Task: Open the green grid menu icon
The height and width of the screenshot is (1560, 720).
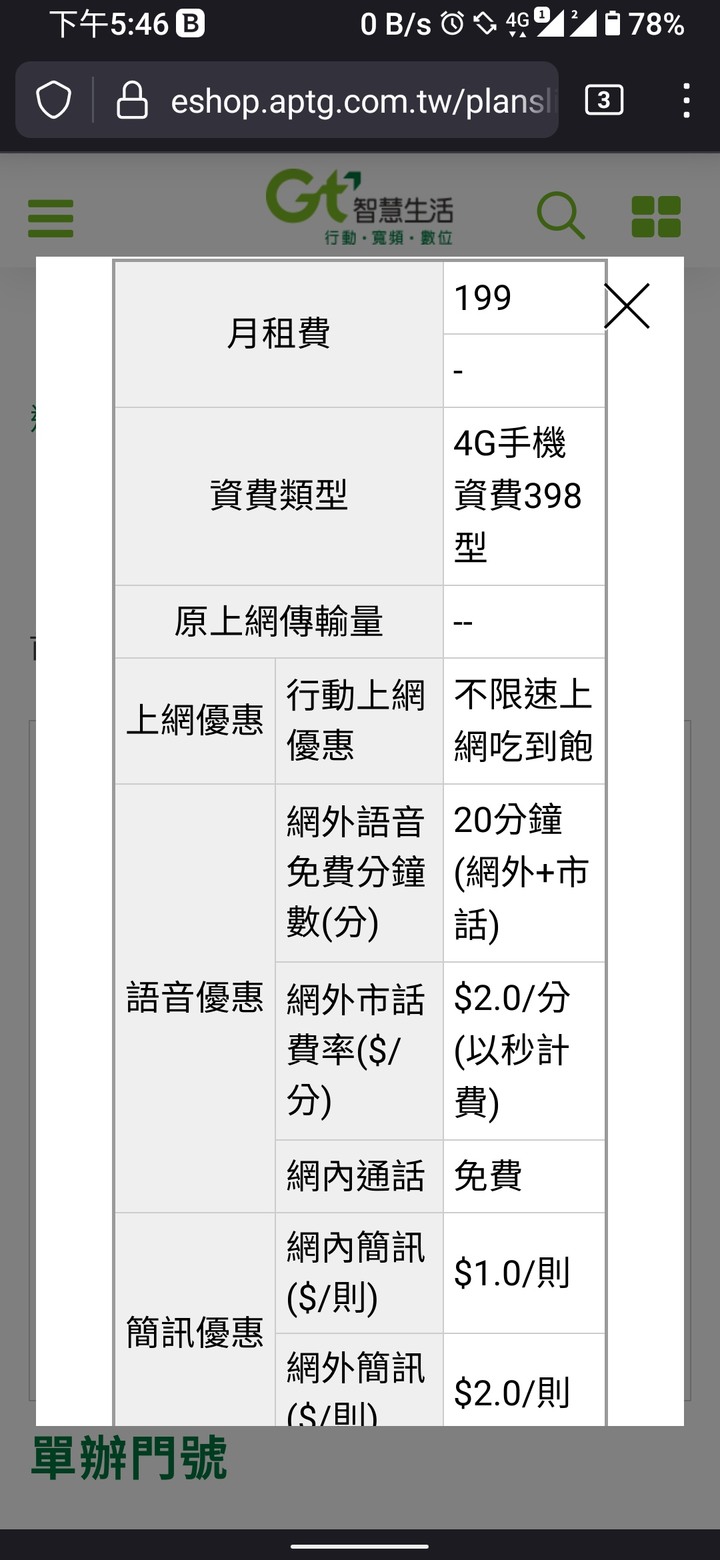Action: pyautogui.click(x=656, y=217)
